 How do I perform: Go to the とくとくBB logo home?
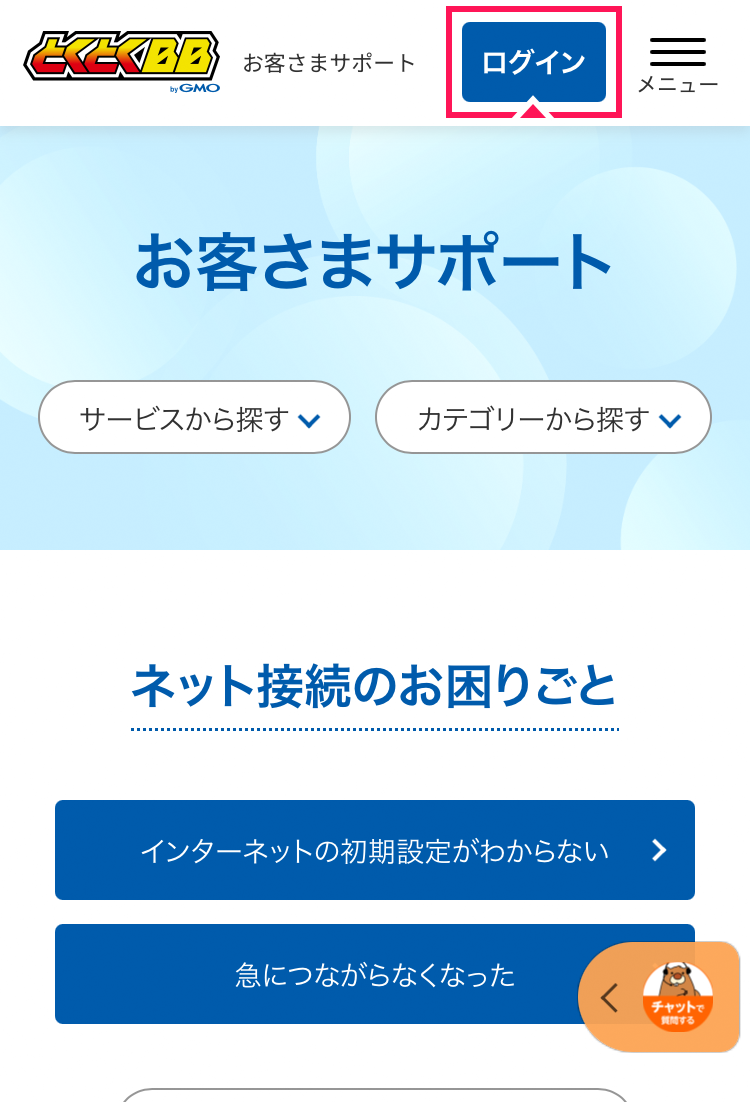[x=122, y=62]
